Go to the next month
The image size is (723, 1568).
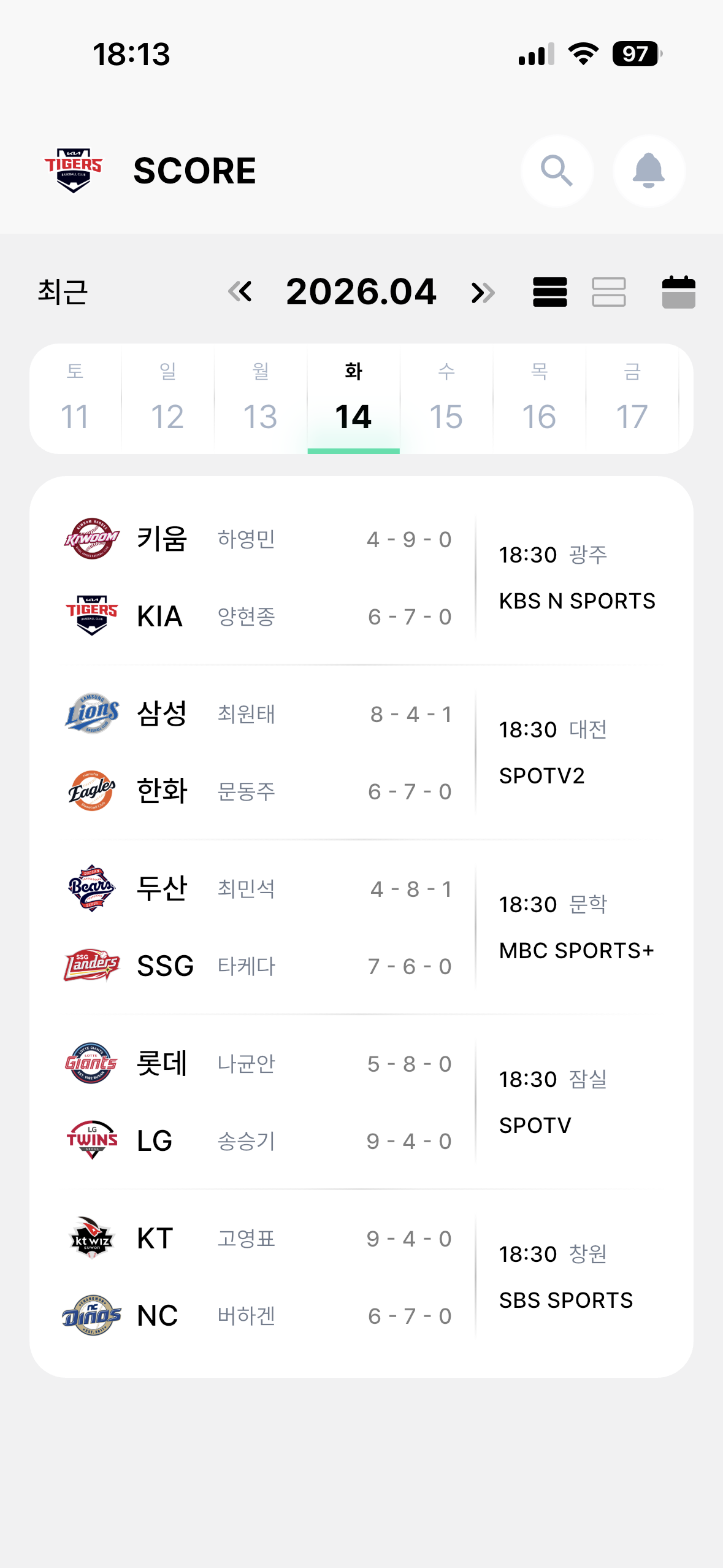(x=483, y=292)
